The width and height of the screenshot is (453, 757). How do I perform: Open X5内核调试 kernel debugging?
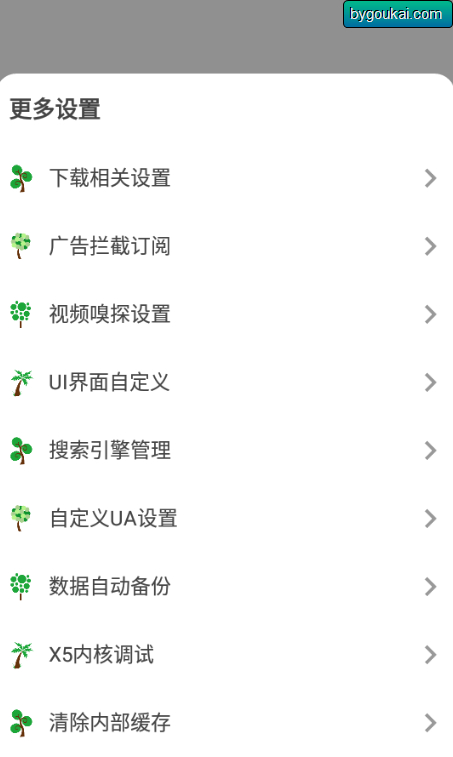click(x=226, y=655)
